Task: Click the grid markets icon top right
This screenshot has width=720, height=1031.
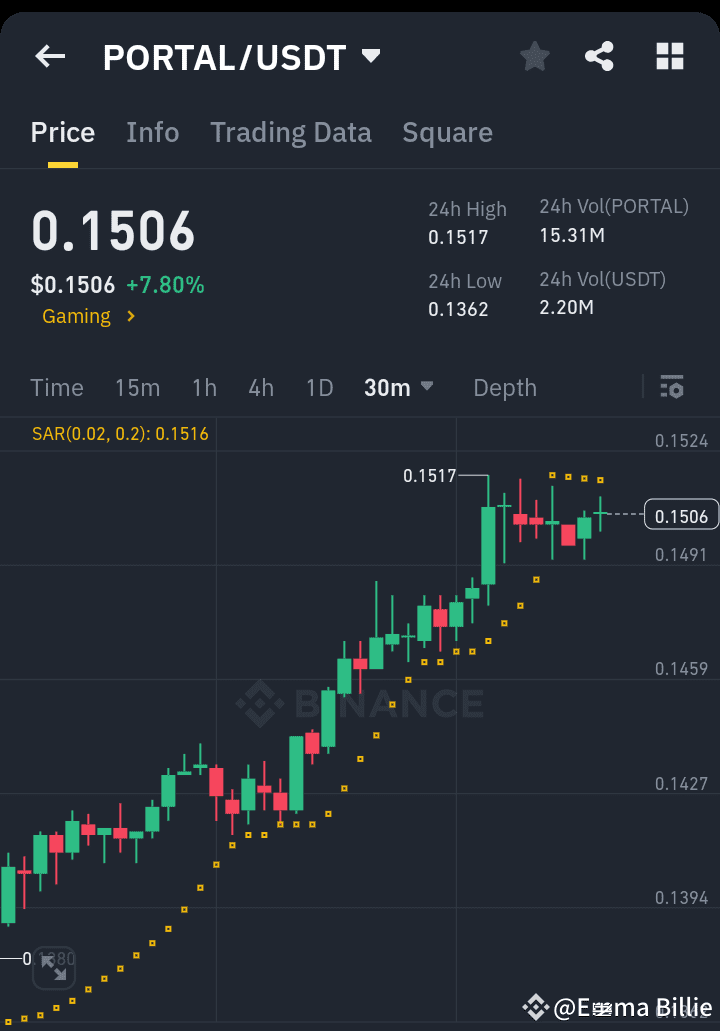Action: pyautogui.click(x=668, y=56)
